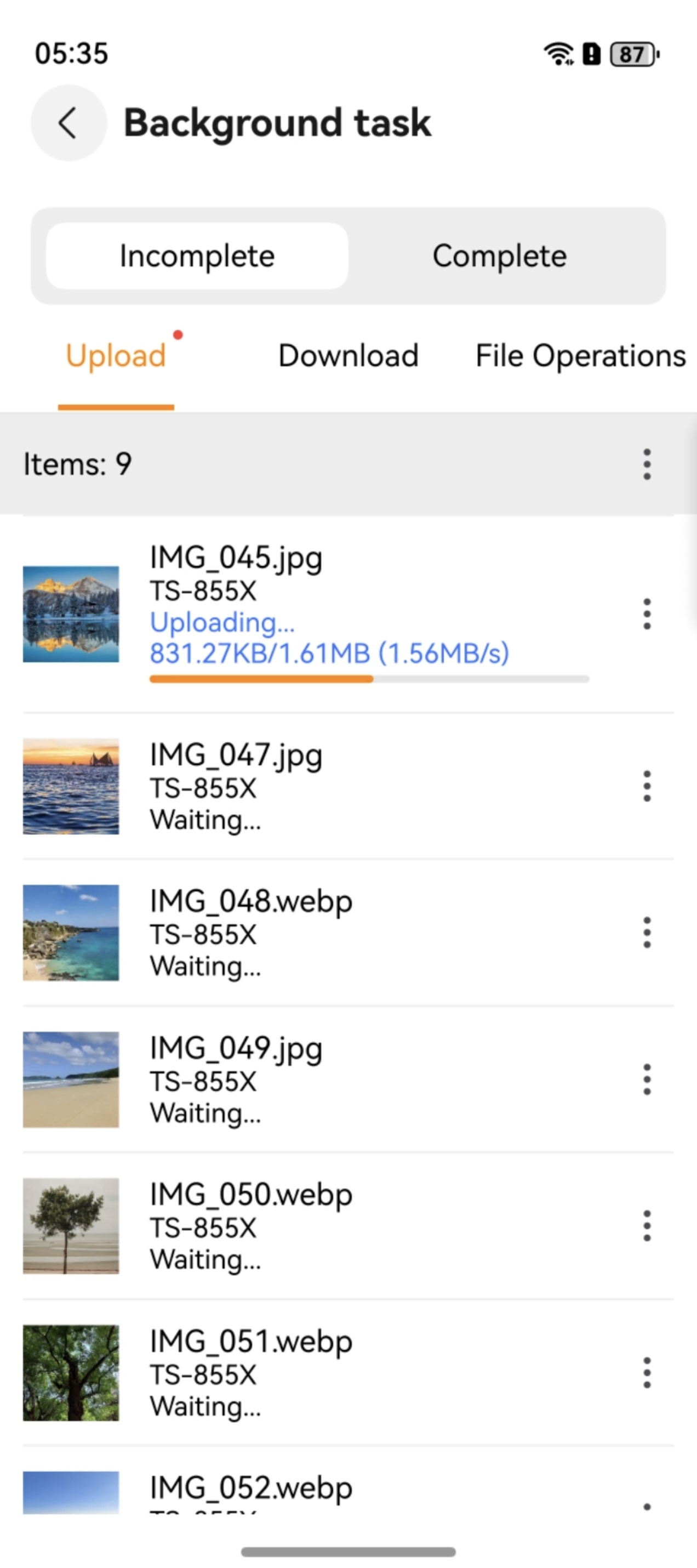Open IMG_049.jpg task options
Image resolution: width=697 pixels, height=1568 pixels.
click(x=647, y=1079)
